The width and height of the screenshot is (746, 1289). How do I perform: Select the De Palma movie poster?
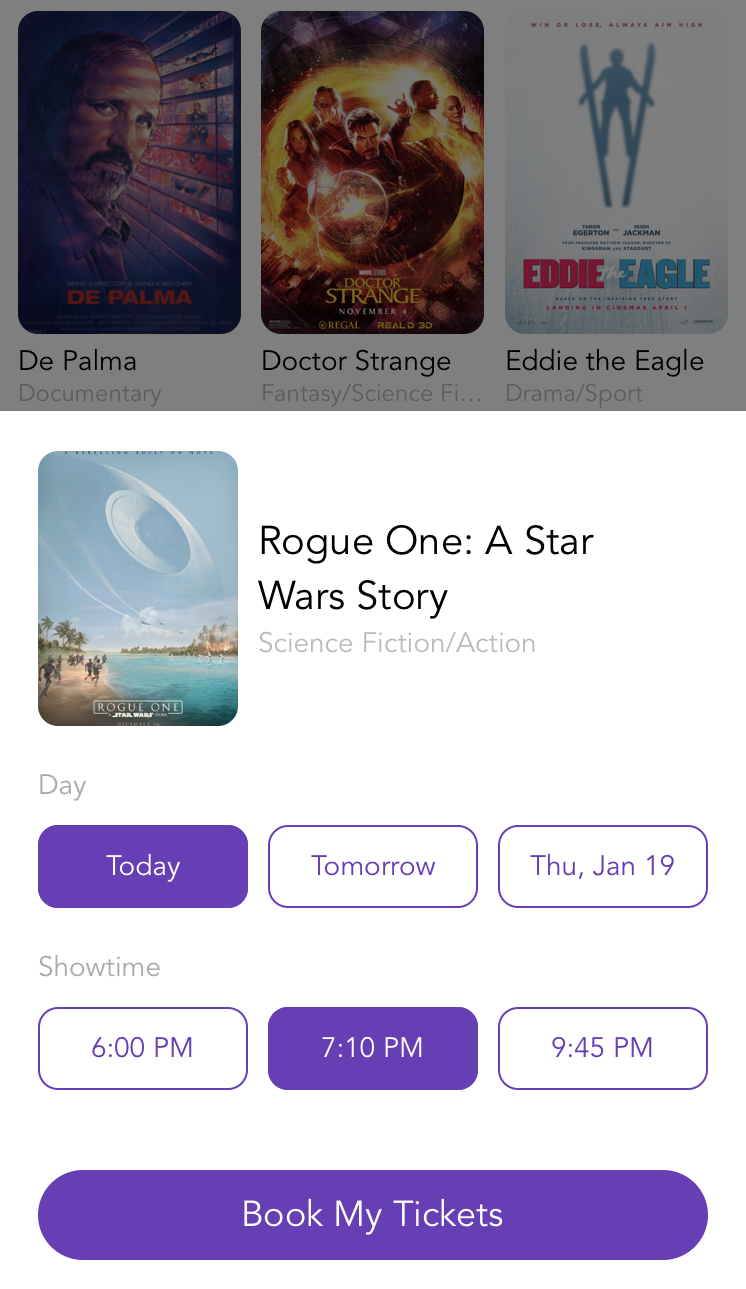pyautogui.click(x=128, y=171)
